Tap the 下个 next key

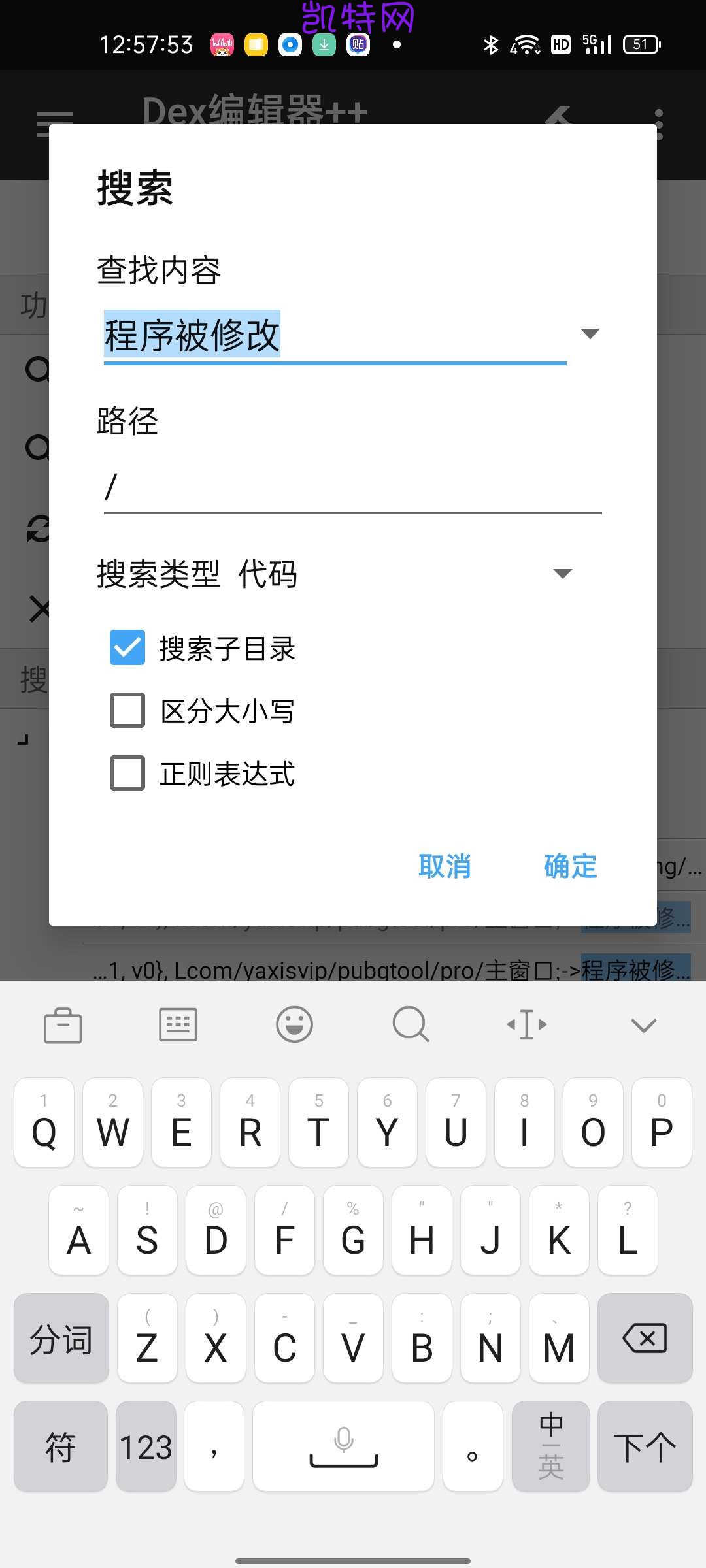click(x=645, y=1446)
